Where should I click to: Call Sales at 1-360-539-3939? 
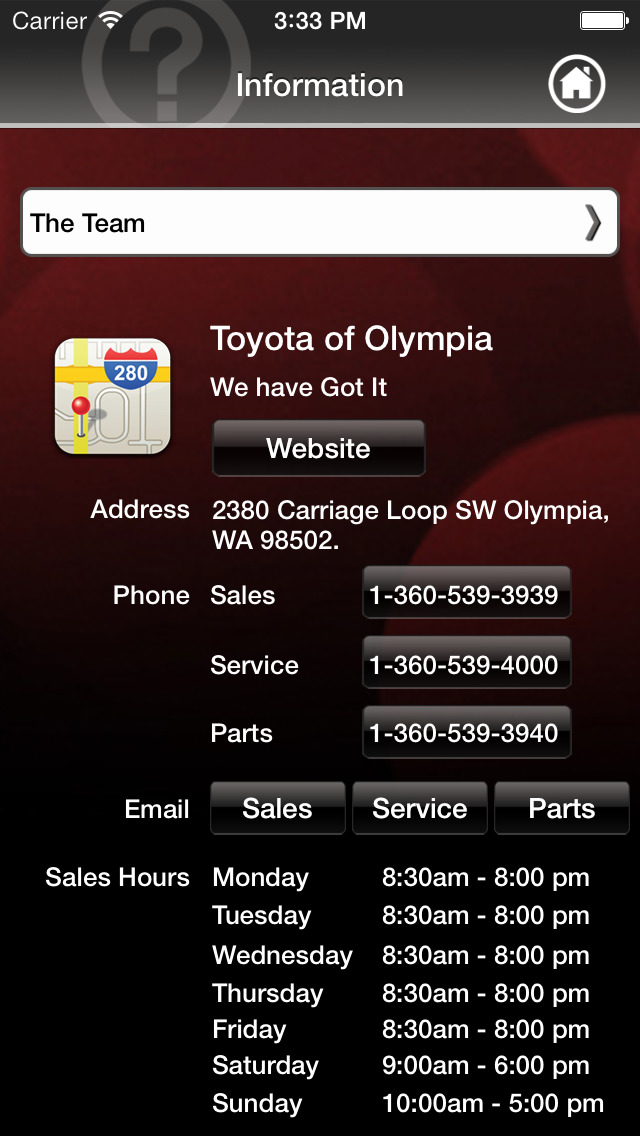(467, 593)
